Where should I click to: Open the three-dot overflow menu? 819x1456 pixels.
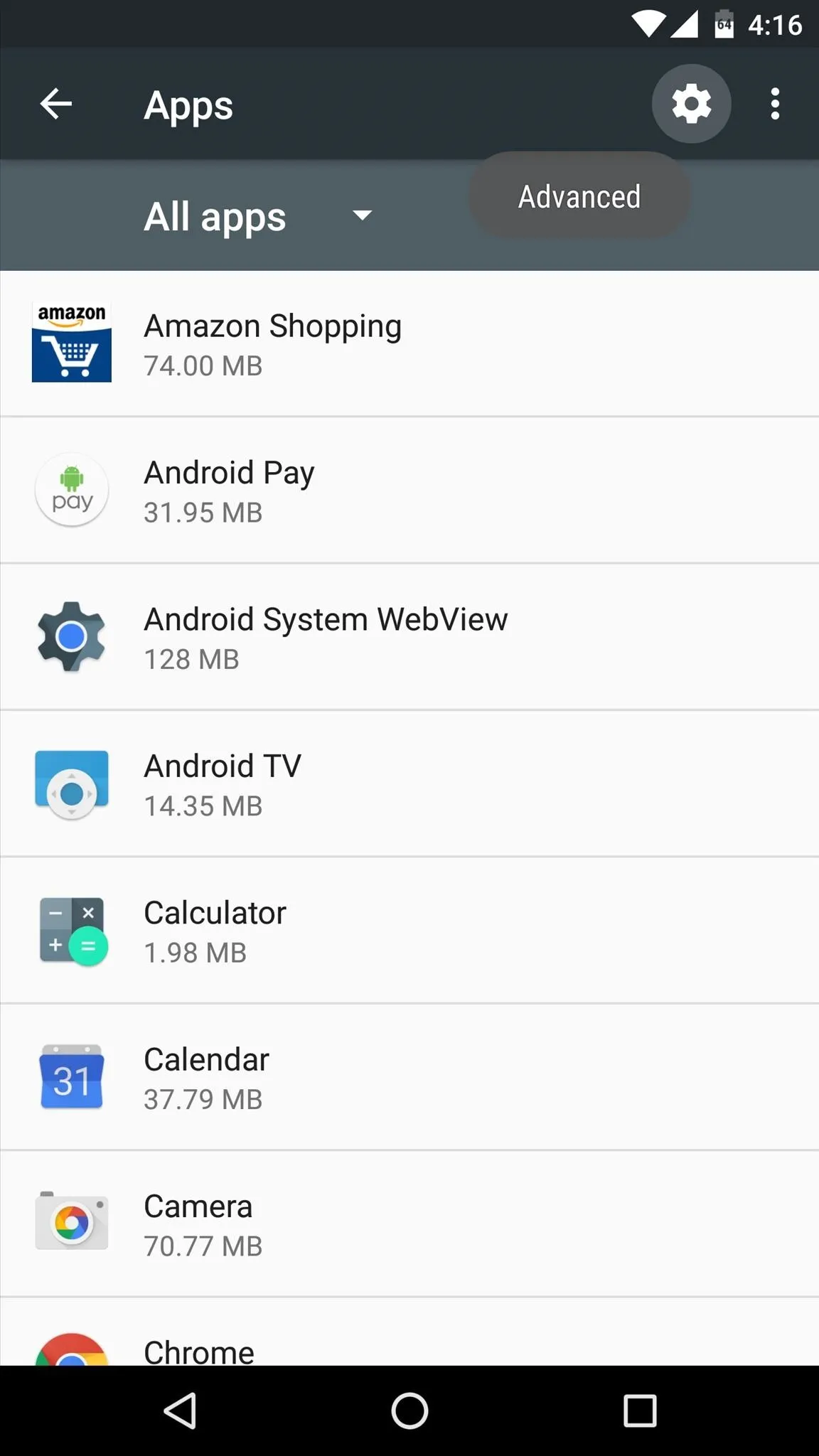(775, 104)
